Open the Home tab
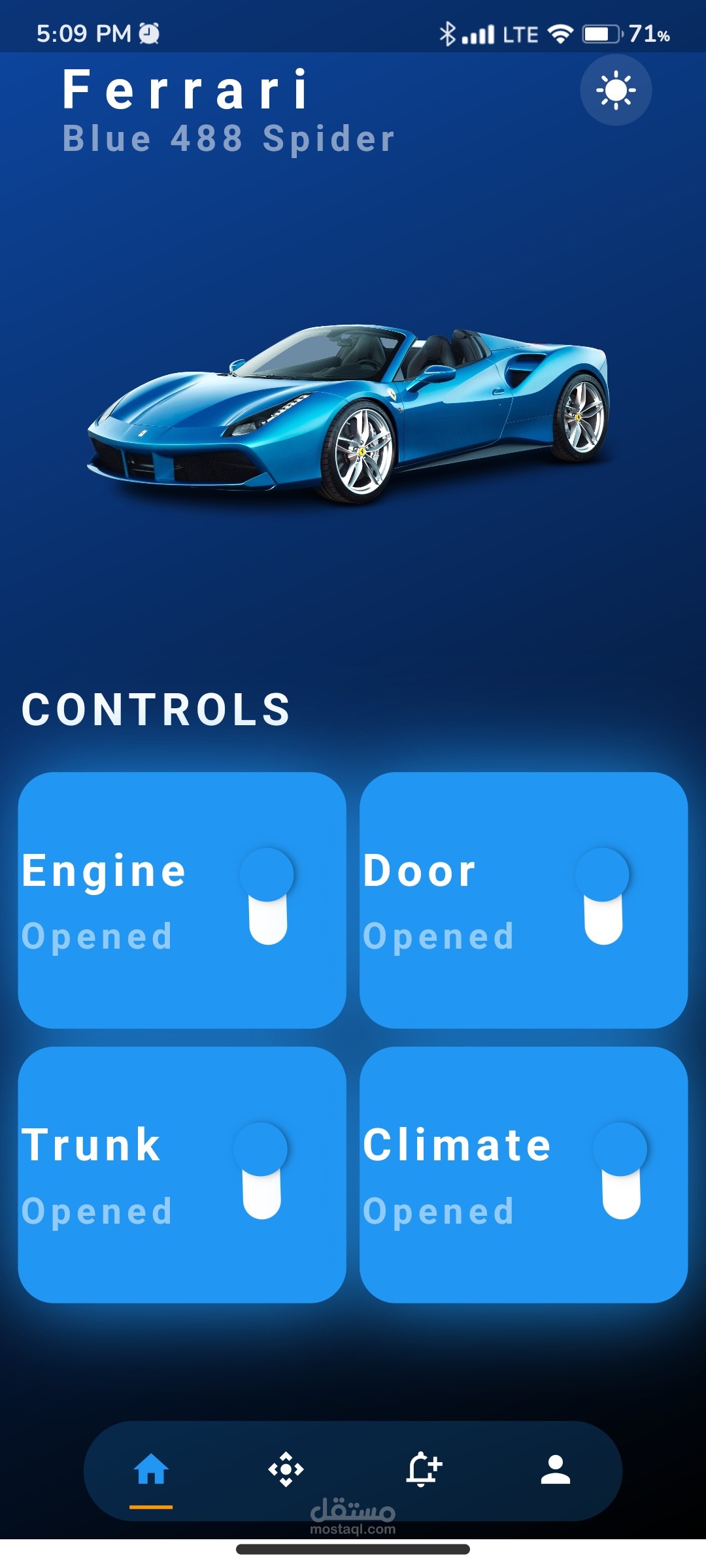 pos(151,1470)
